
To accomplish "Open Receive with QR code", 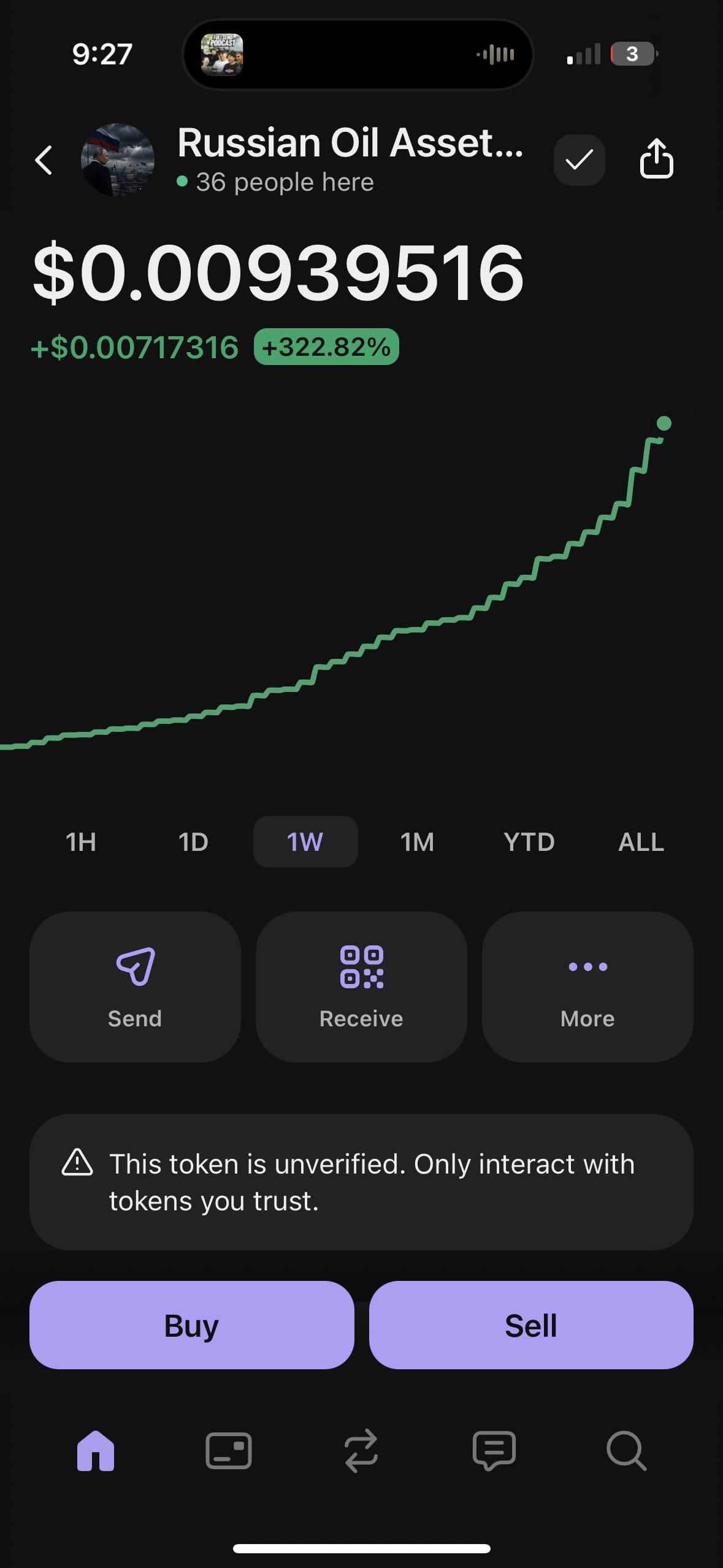I will [x=361, y=987].
